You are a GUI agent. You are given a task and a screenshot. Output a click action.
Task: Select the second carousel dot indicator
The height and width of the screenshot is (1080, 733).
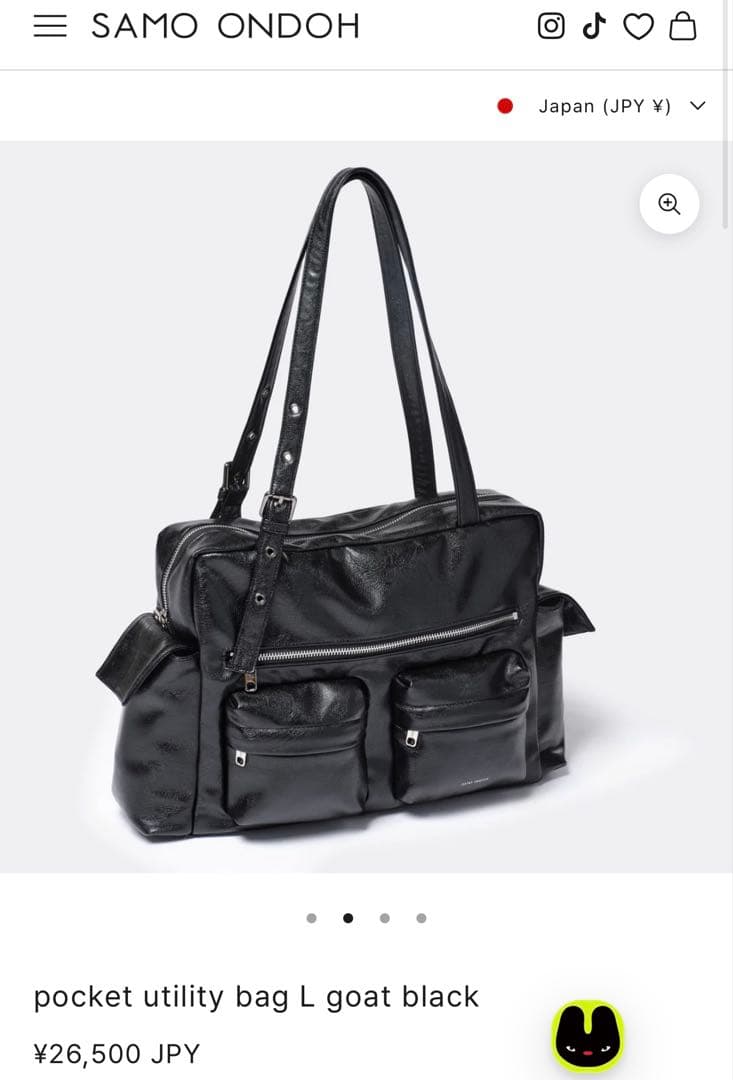(348, 917)
